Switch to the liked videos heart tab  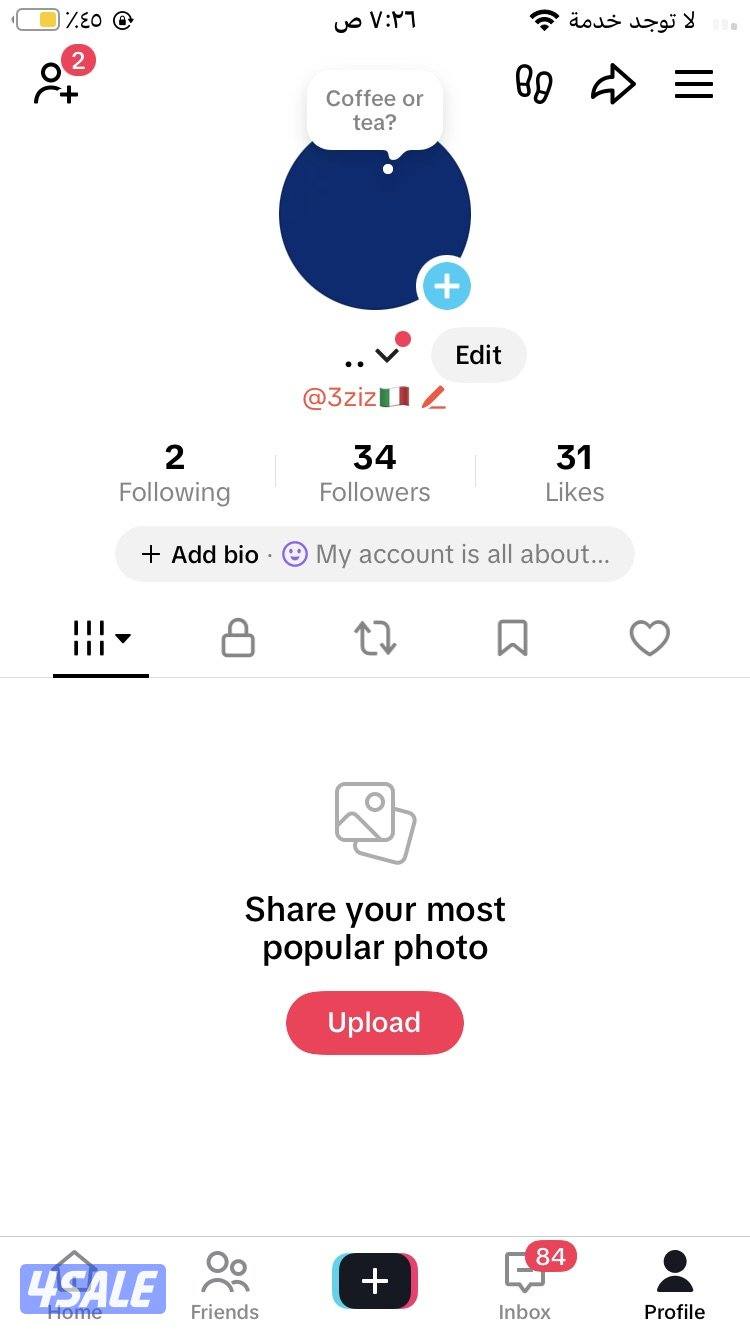point(649,638)
